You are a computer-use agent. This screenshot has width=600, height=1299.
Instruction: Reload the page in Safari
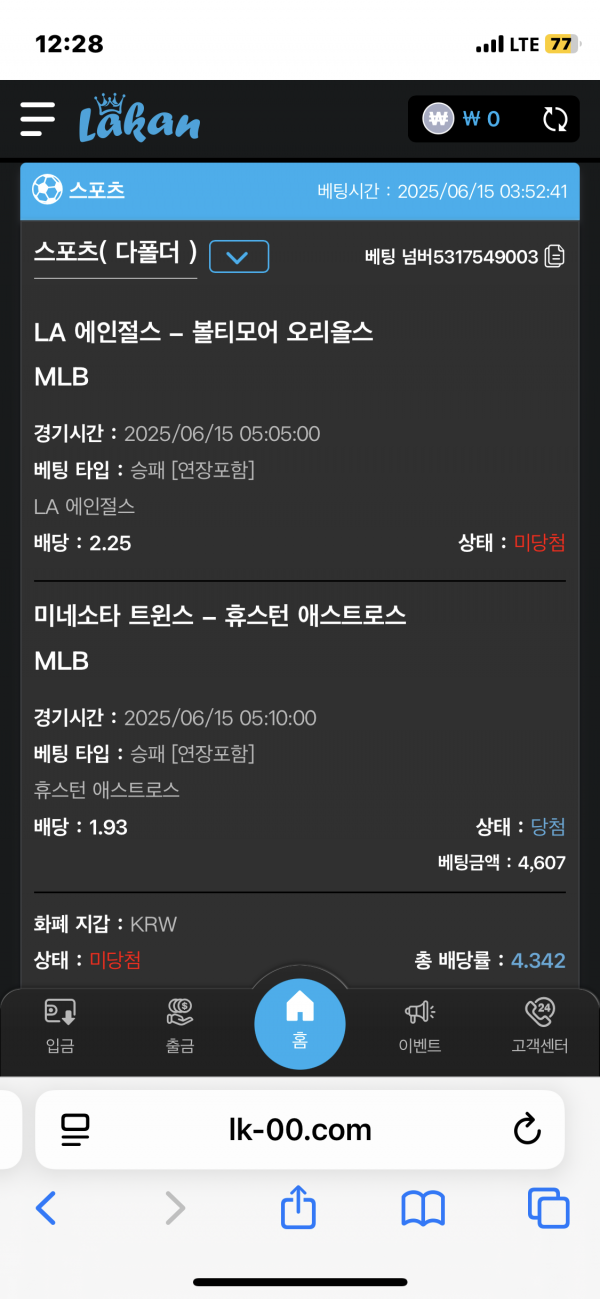click(x=527, y=1130)
